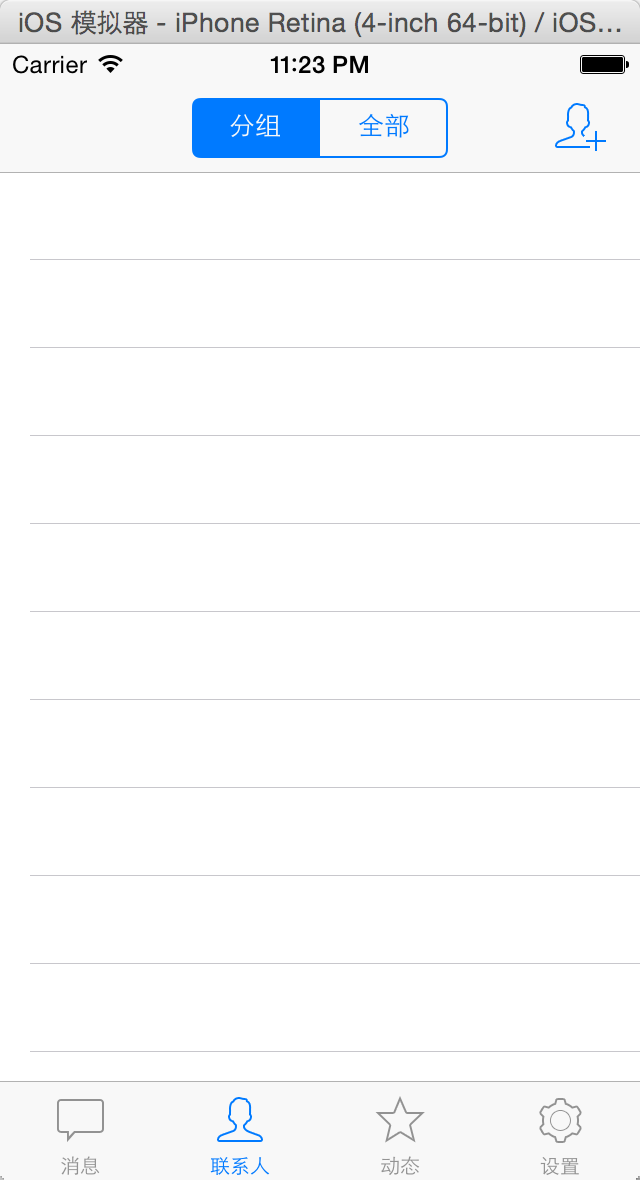Tap the add contact icon
The height and width of the screenshot is (1180, 640).
click(x=581, y=127)
